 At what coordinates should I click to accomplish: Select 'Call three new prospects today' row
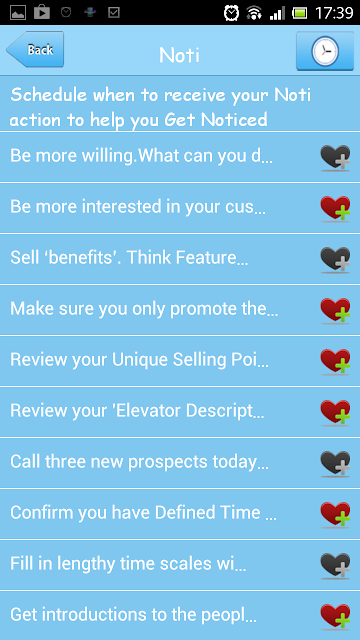click(x=180, y=463)
